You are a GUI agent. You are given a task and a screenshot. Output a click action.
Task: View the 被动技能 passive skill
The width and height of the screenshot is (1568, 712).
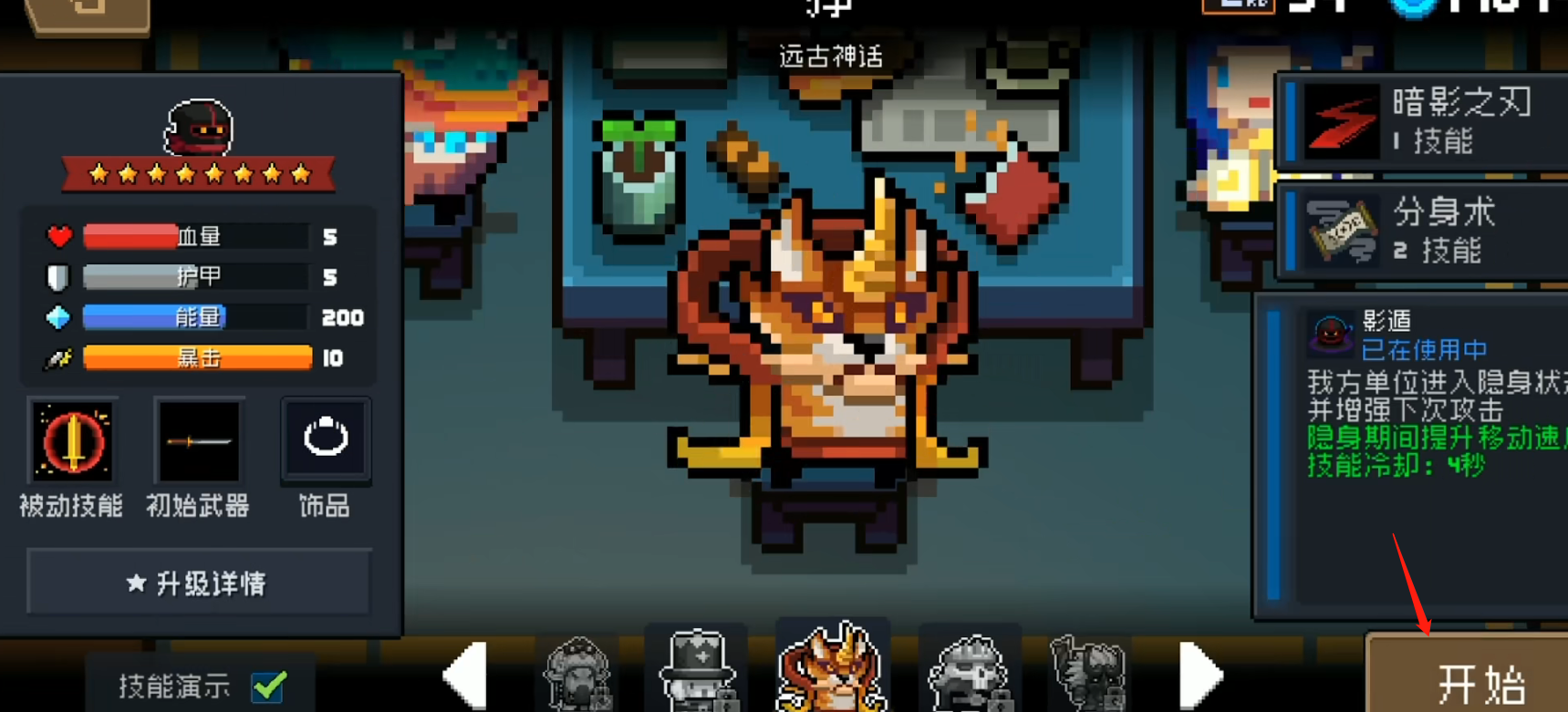click(72, 441)
